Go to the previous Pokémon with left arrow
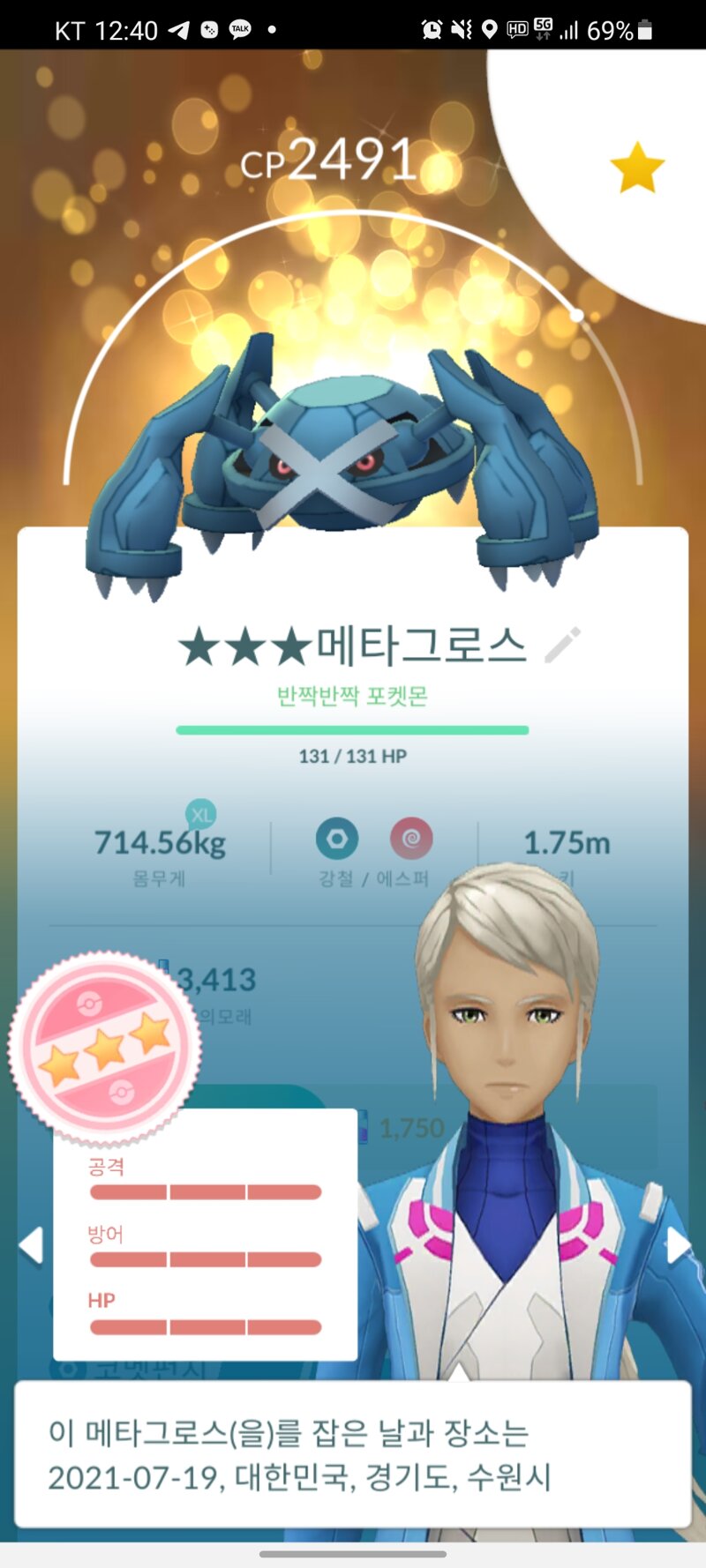Image resolution: width=706 pixels, height=1568 pixels. tap(32, 1244)
